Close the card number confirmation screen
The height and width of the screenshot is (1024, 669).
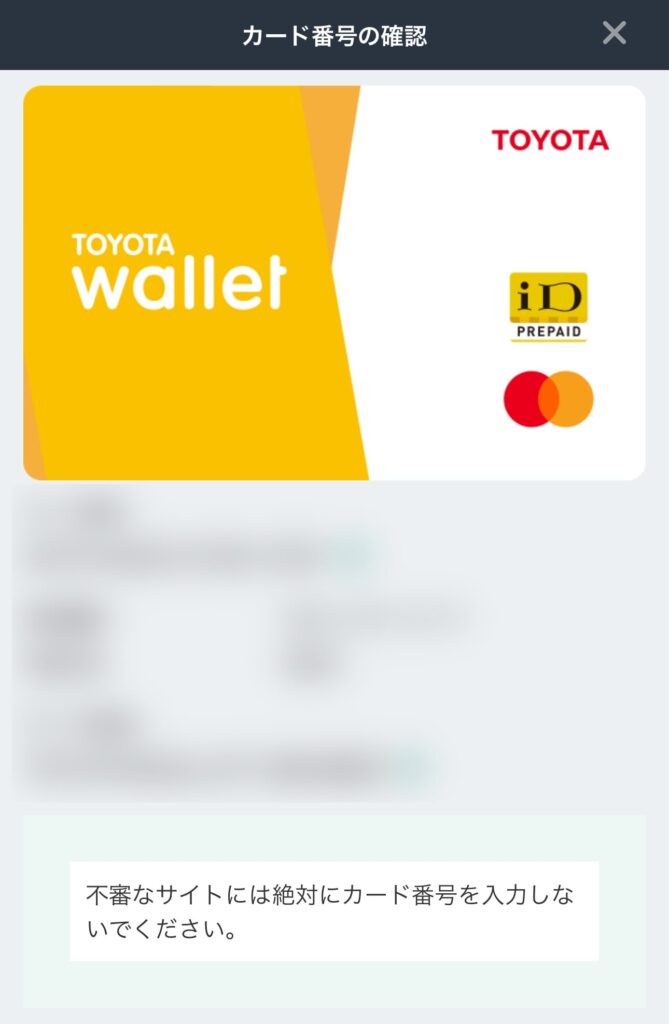[614, 34]
